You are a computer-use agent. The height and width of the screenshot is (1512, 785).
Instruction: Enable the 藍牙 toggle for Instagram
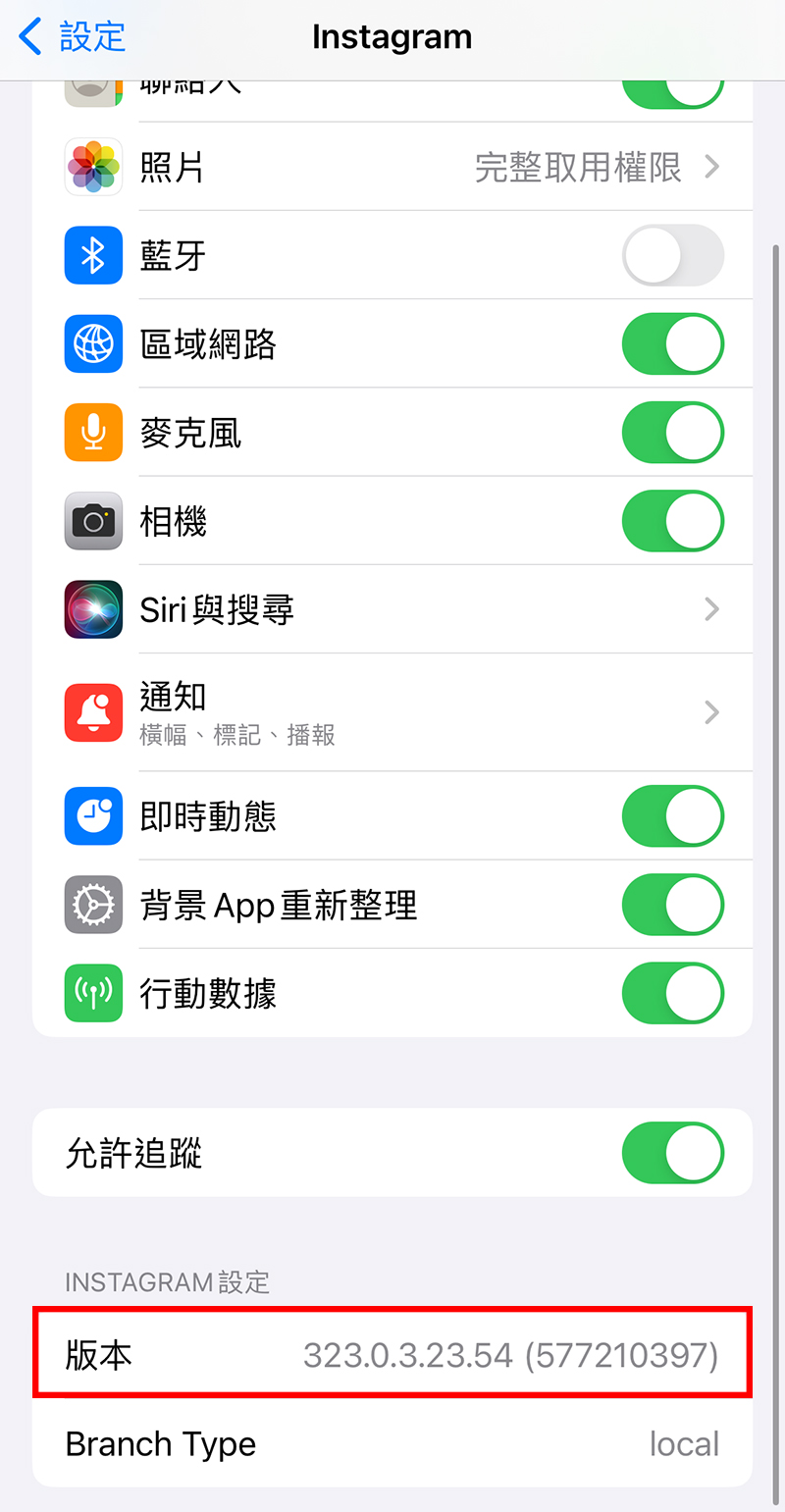tap(672, 255)
